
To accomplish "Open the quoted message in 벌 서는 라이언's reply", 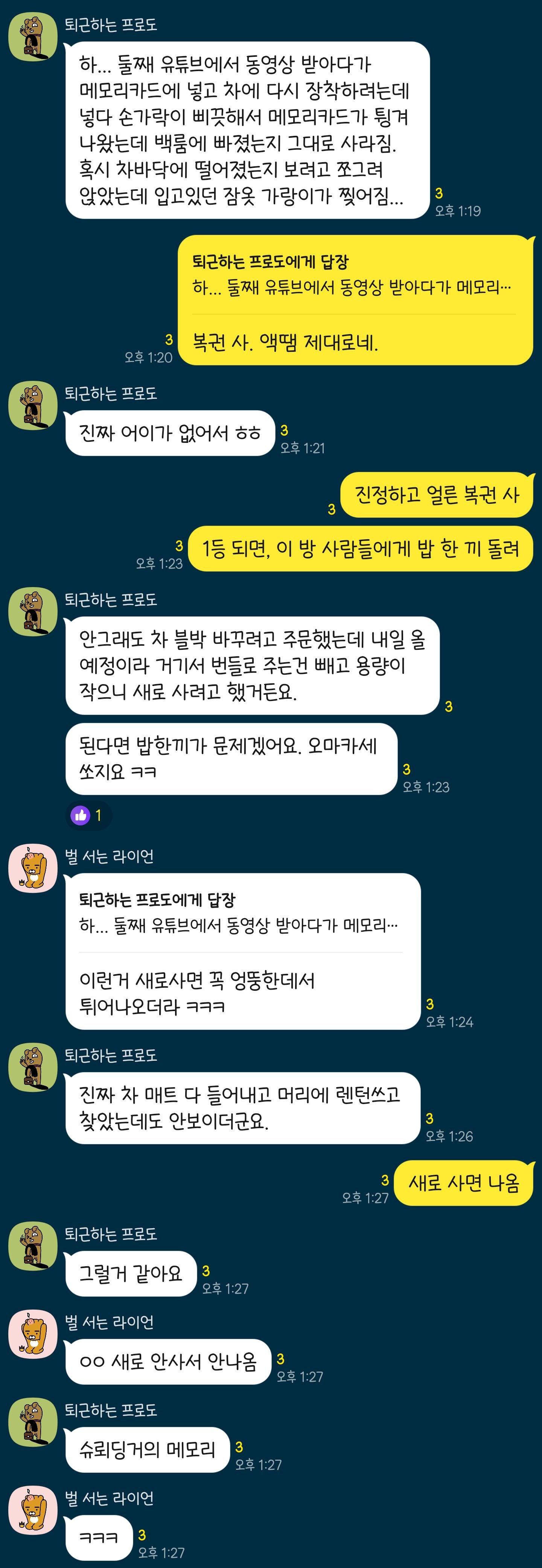I will (239, 913).
